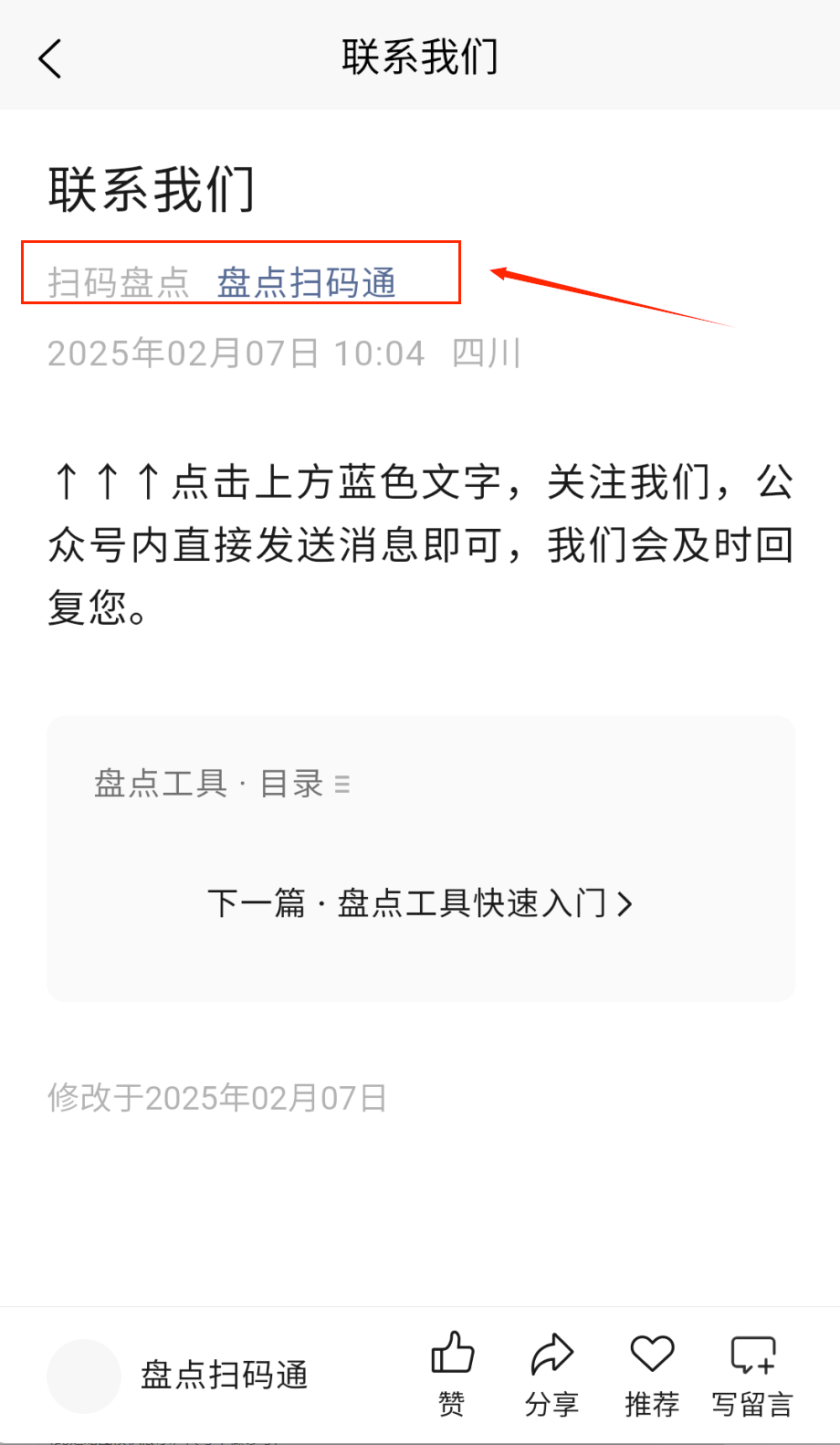Like this article with 赞
Viewport: 840px width, 1445px height.
452,1372
